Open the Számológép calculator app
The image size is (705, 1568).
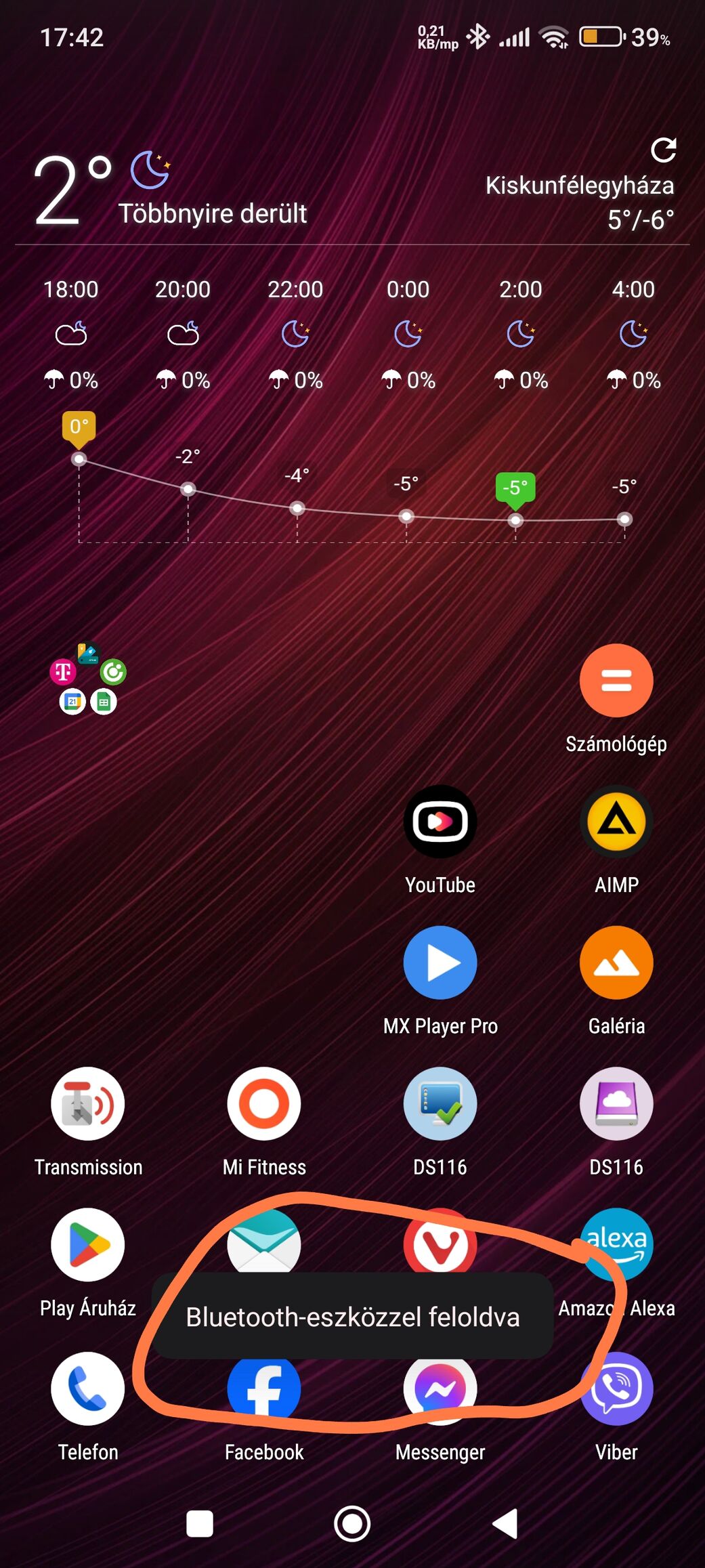tap(616, 681)
